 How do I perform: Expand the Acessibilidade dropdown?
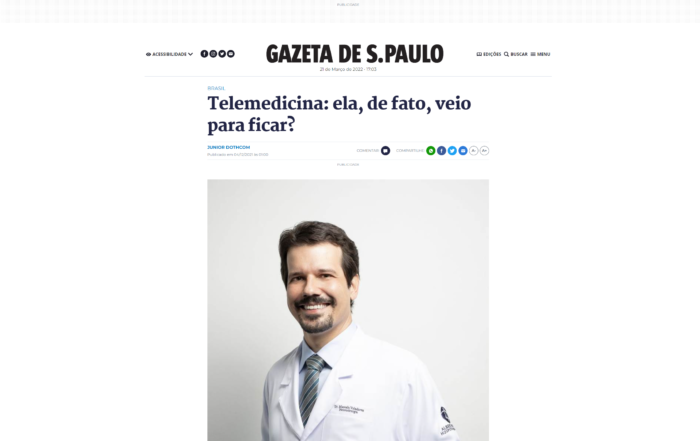[x=169, y=54]
